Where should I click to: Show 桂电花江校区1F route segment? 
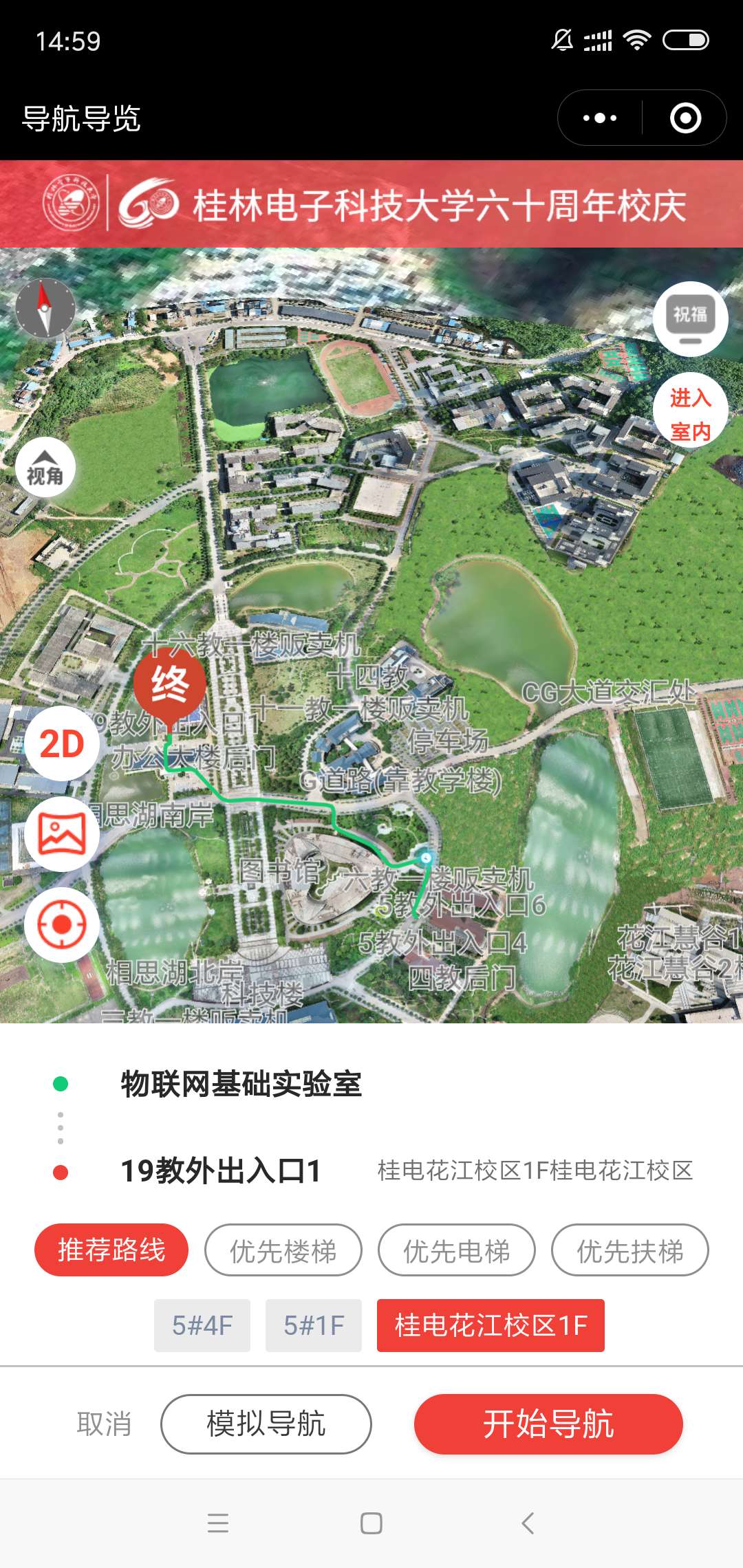point(491,1325)
